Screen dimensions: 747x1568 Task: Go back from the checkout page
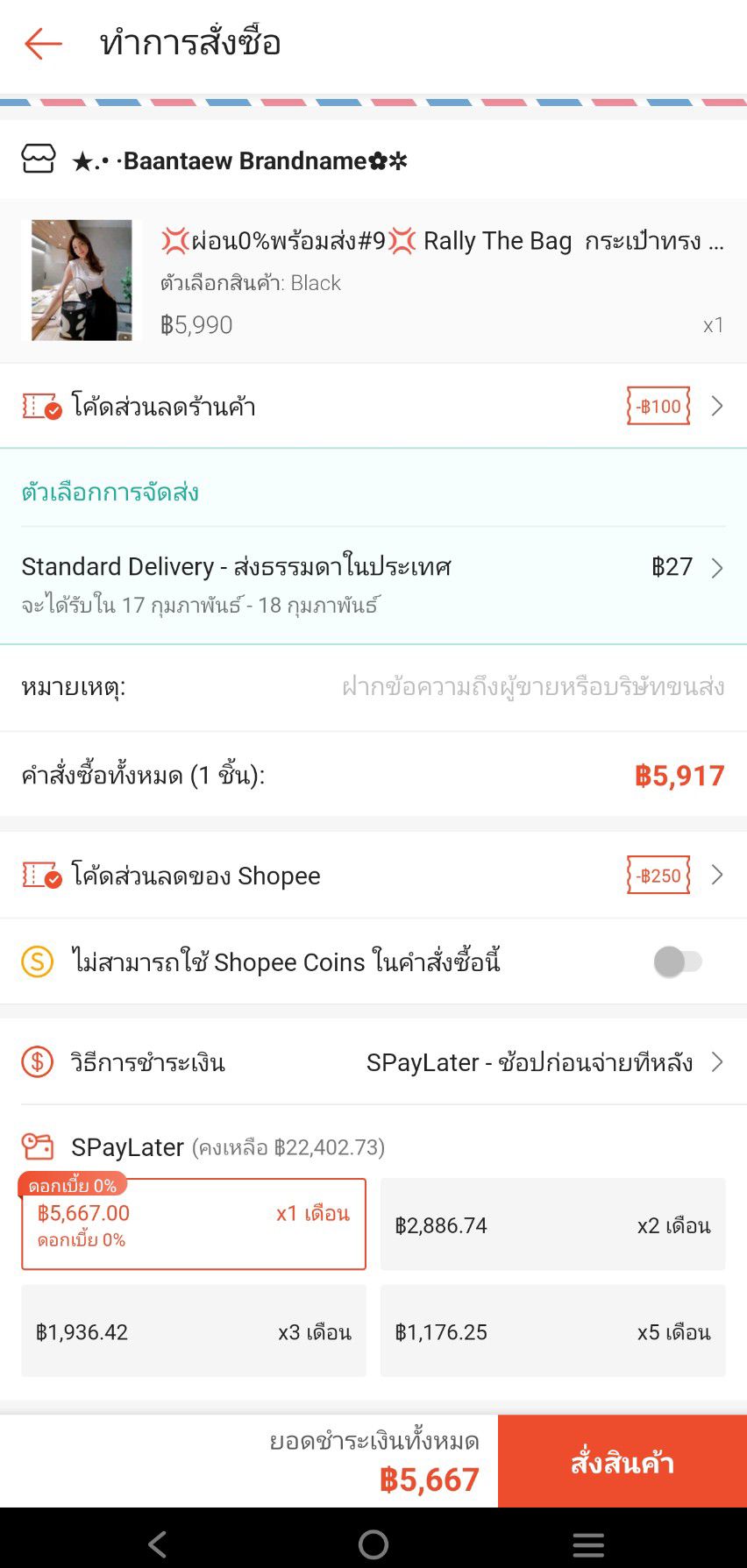(x=43, y=43)
